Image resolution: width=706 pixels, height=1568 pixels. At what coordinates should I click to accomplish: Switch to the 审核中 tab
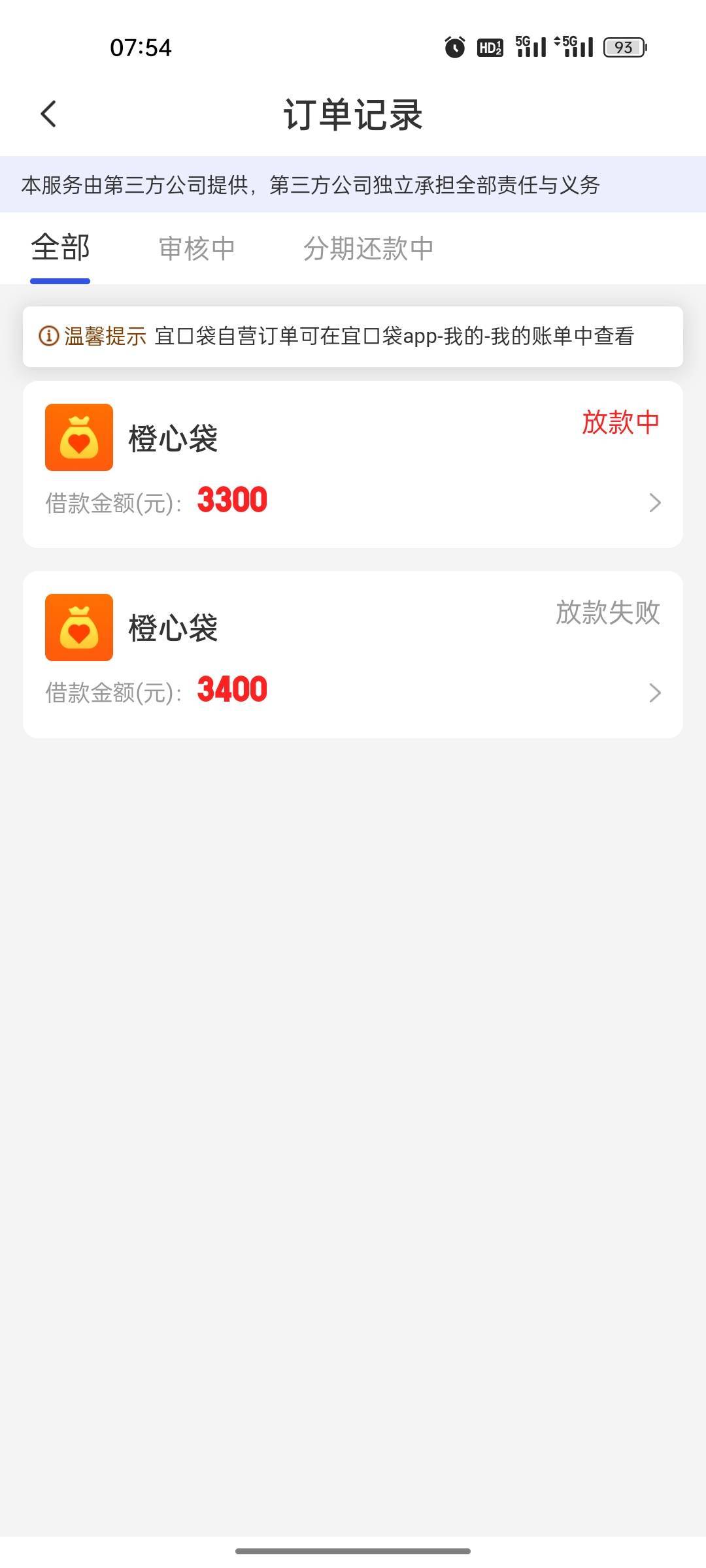197,249
